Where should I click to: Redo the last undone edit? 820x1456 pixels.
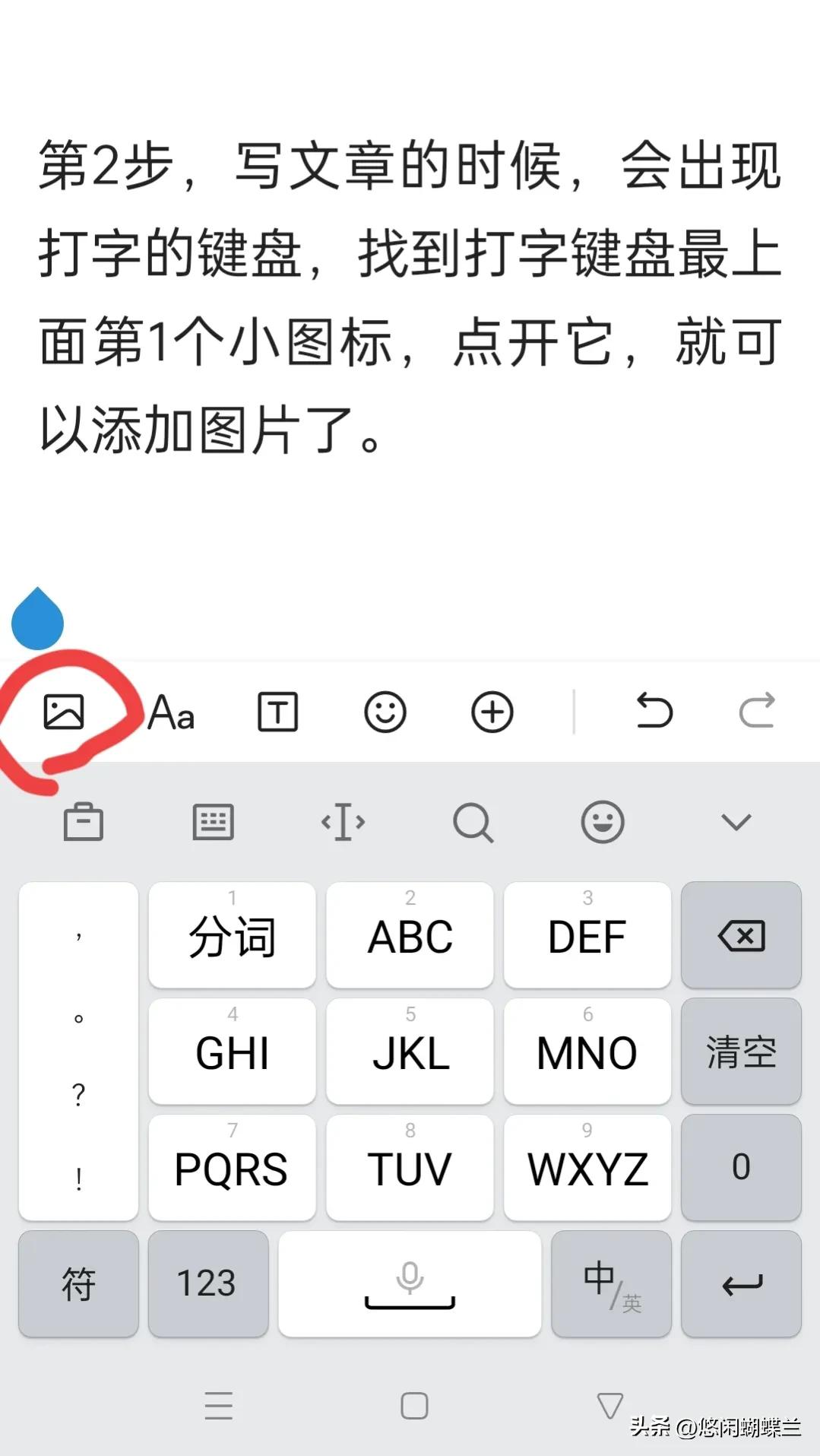(x=757, y=711)
